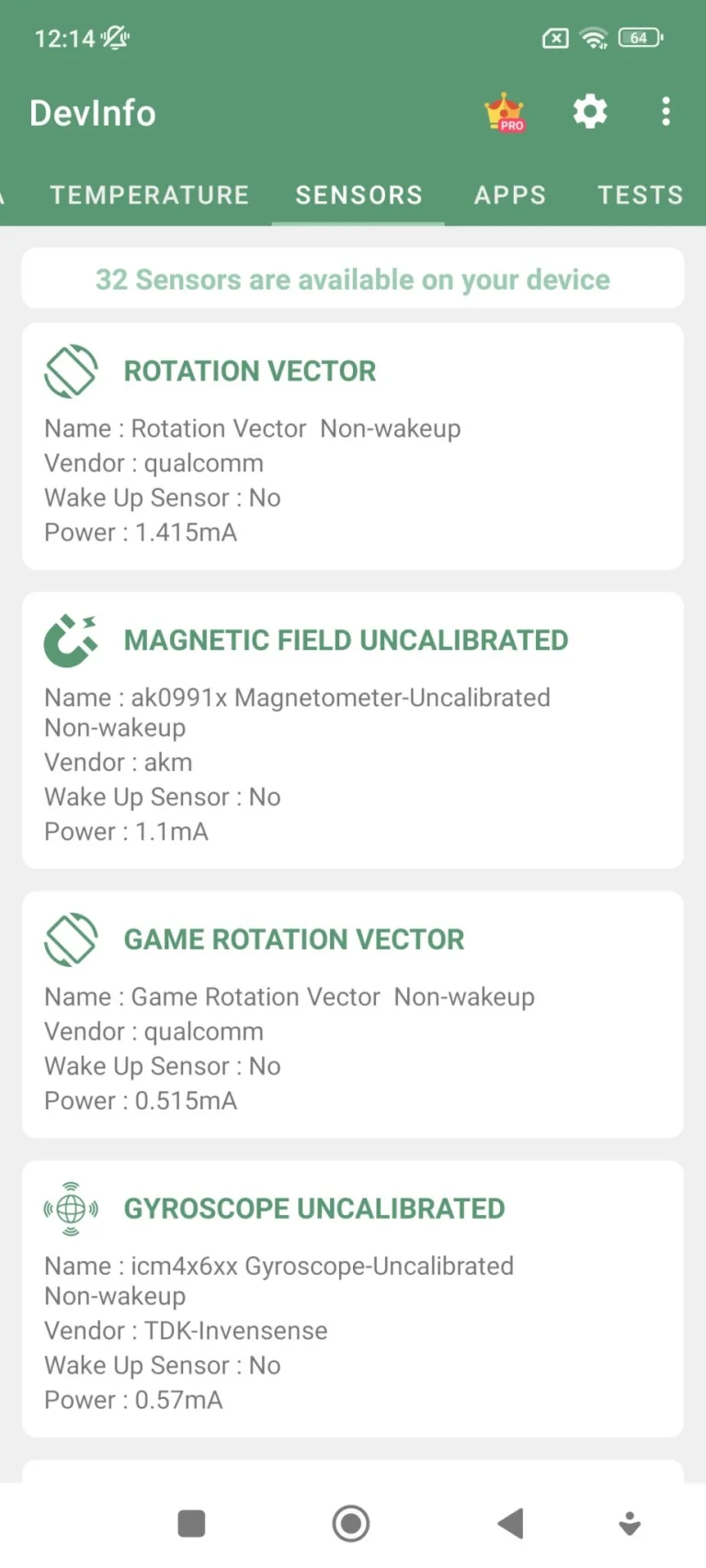Switch to the TEMPERATURE tab
The width and height of the screenshot is (706, 1568).
tap(149, 195)
